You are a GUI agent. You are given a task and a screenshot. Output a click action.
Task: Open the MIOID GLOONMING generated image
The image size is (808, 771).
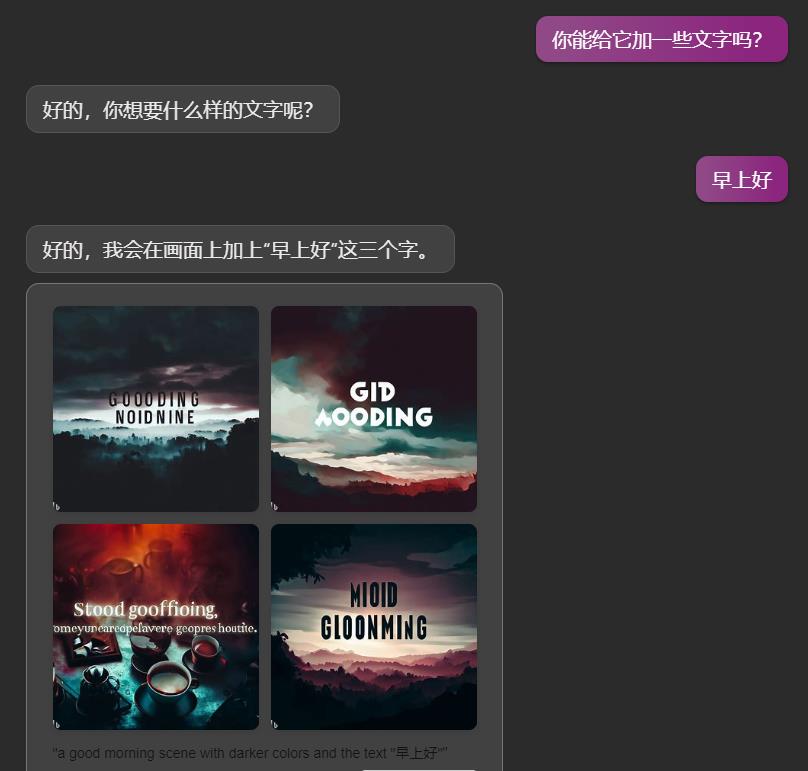(x=374, y=627)
